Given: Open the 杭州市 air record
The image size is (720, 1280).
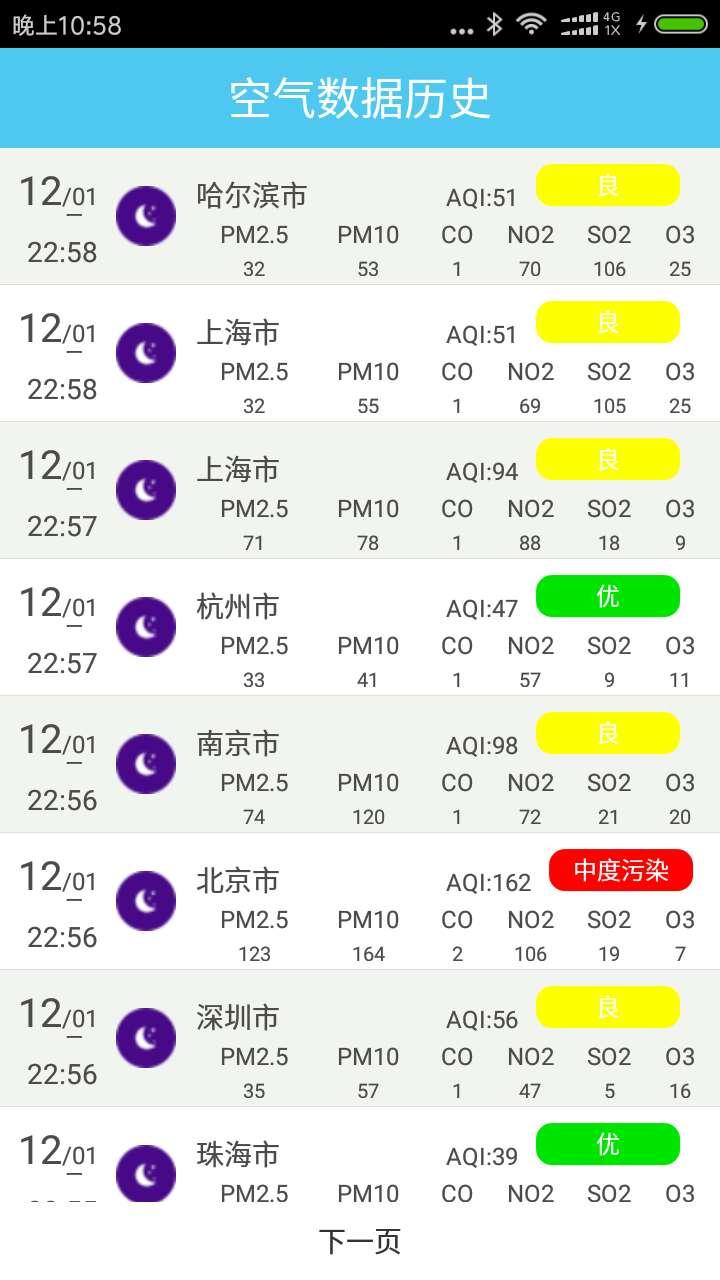Looking at the screenshot, I should tap(360, 628).
